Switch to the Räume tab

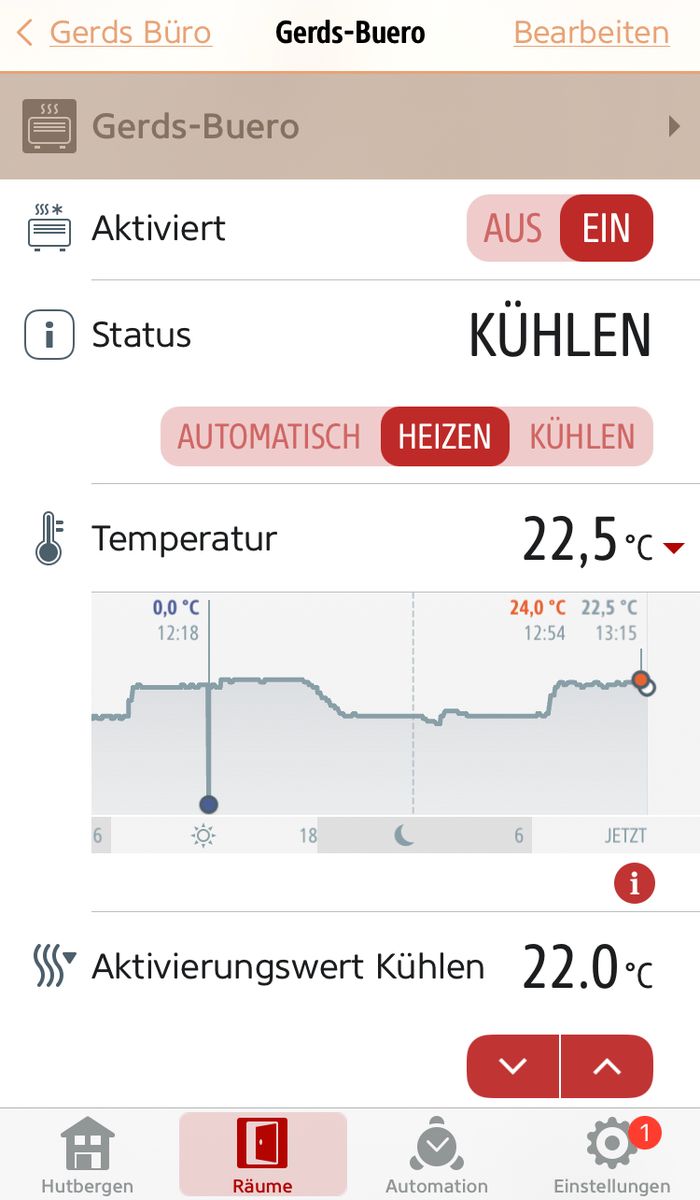pos(262,1156)
